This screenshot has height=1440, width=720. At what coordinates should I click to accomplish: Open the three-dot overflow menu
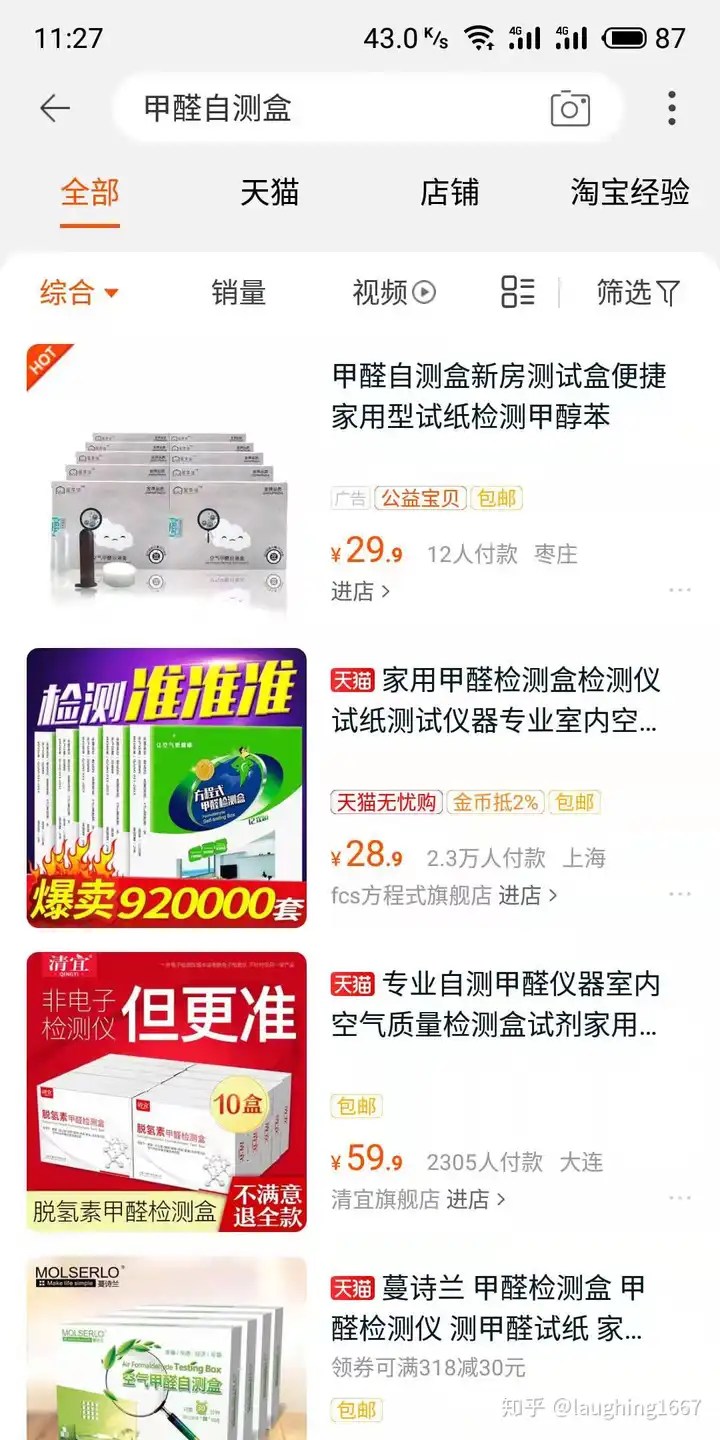tap(672, 108)
